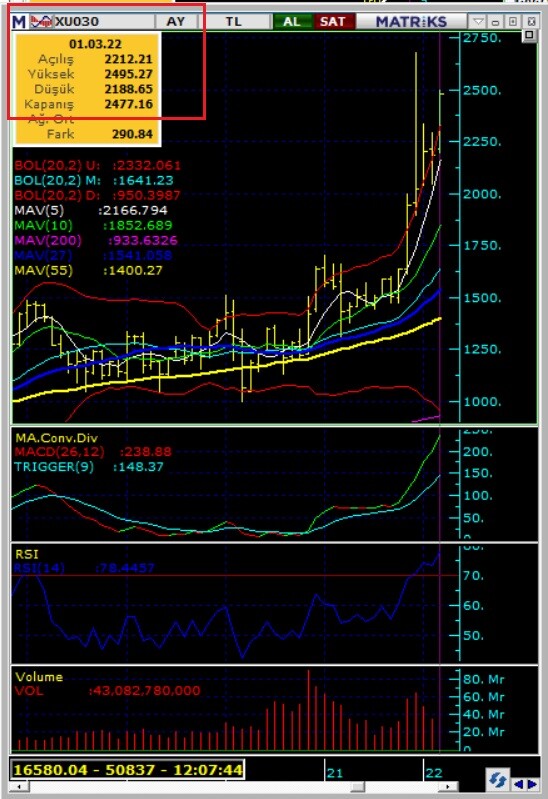
Task: Open the XU030 symbol field
Action: click(x=103, y=21)
